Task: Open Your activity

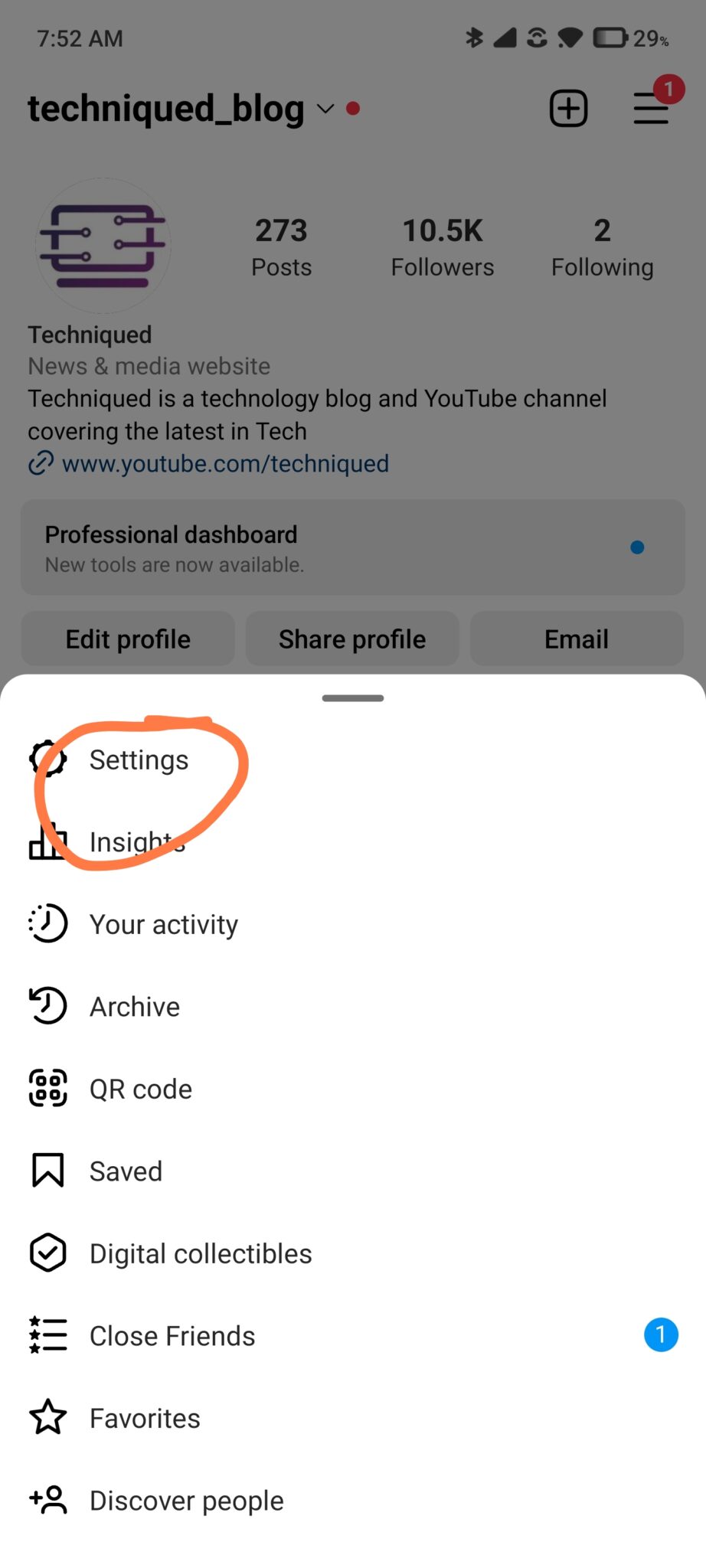Action: tap(353, 924)
